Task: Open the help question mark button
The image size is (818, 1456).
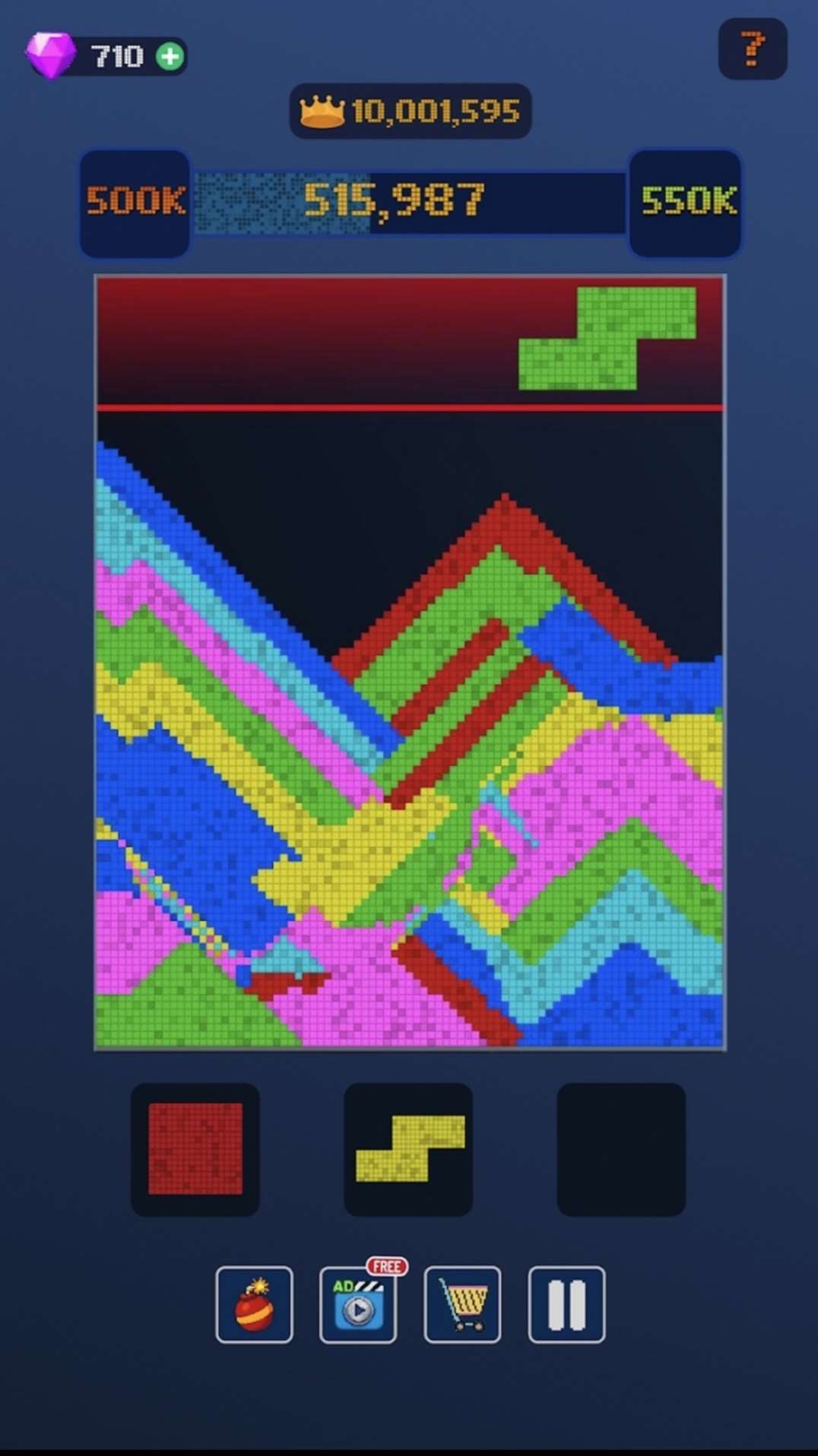Action: coord(753,49)
